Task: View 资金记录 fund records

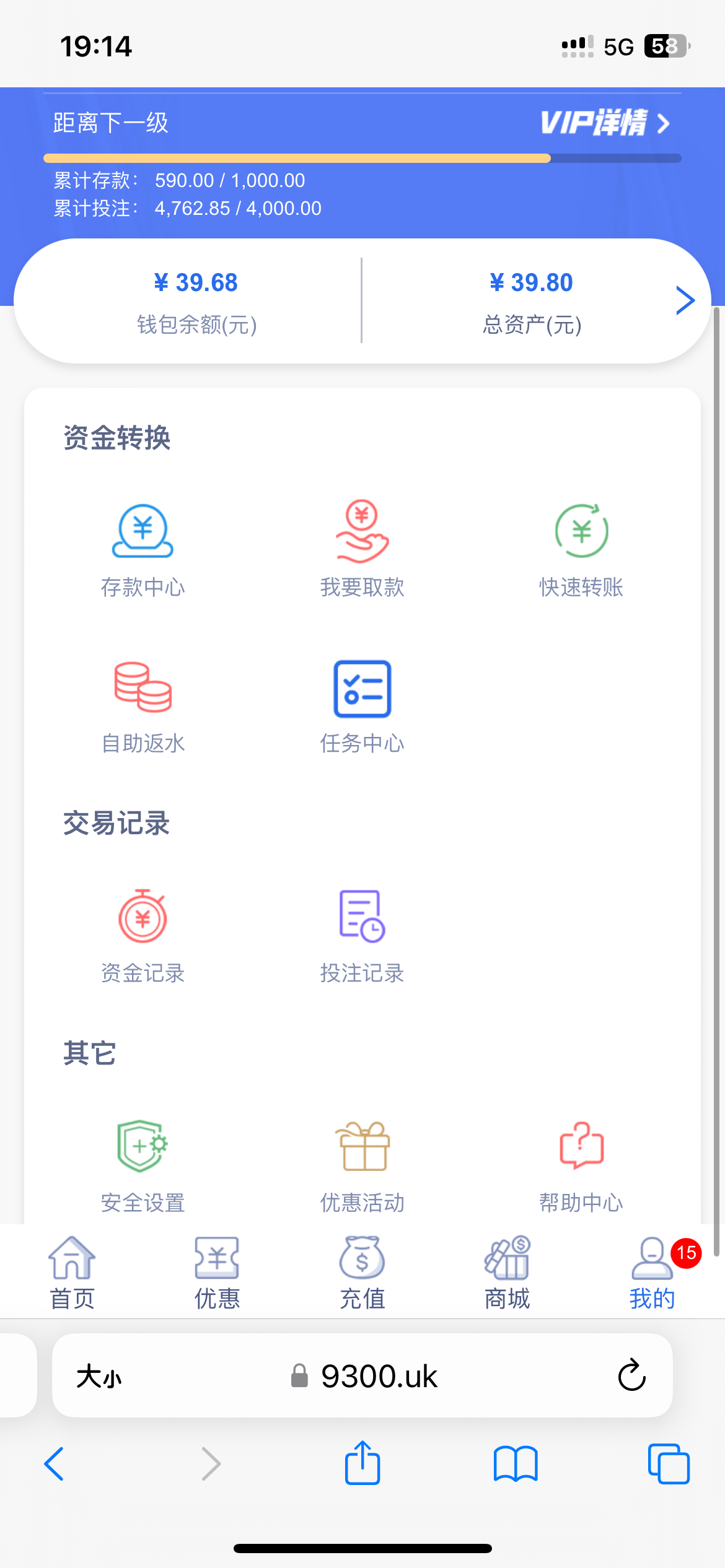Action: pos(143,935)
